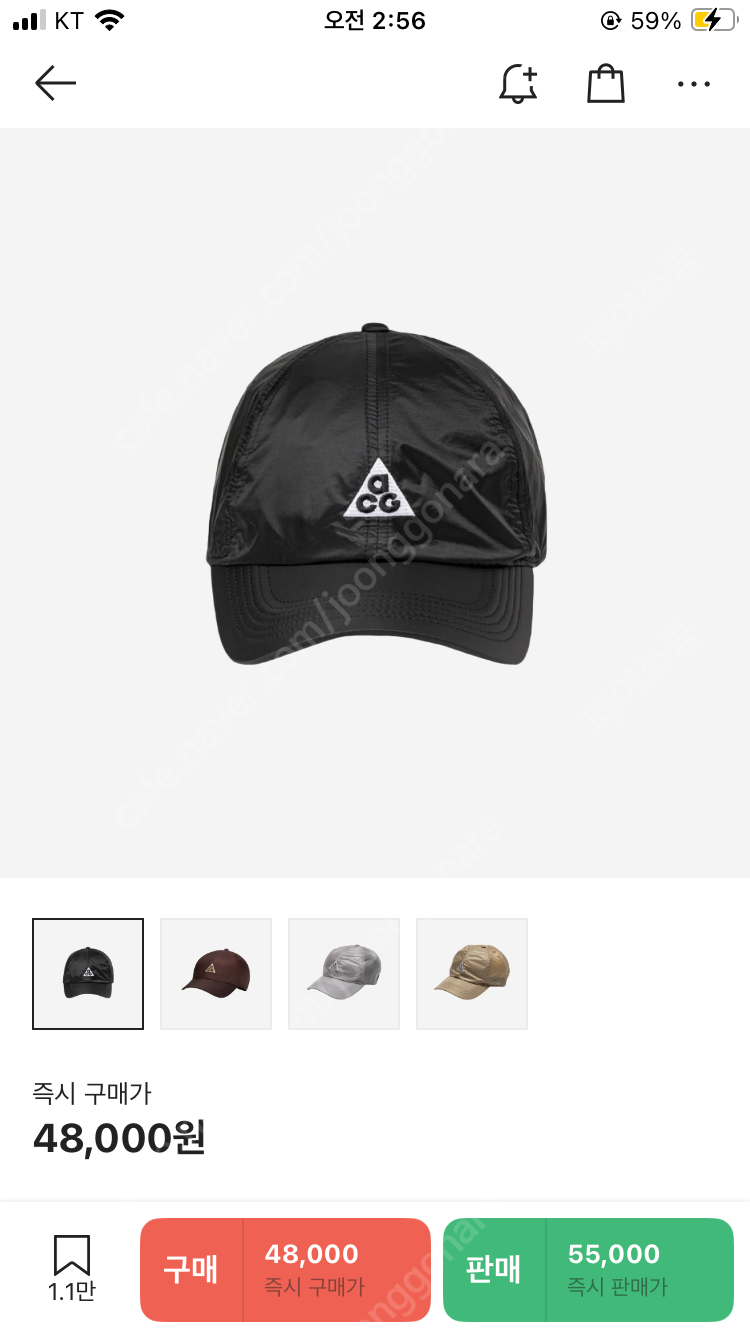Image resolution: width=750 pixels, height=1334 pixels.
Task: Tap the green 판매 button for 55,000
Action: pyautogui.click(x=588, y=1269)
